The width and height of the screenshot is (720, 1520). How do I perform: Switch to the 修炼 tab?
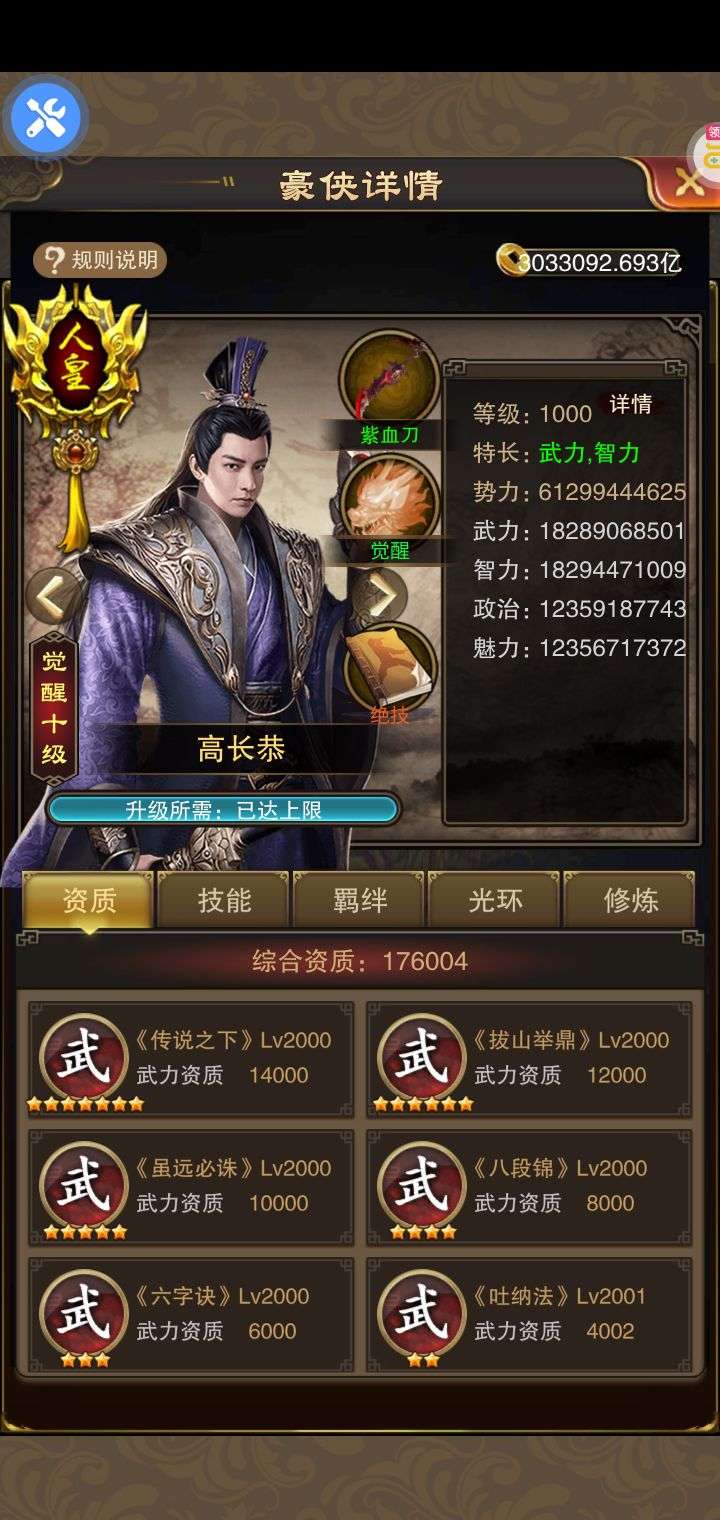[630, 900]
